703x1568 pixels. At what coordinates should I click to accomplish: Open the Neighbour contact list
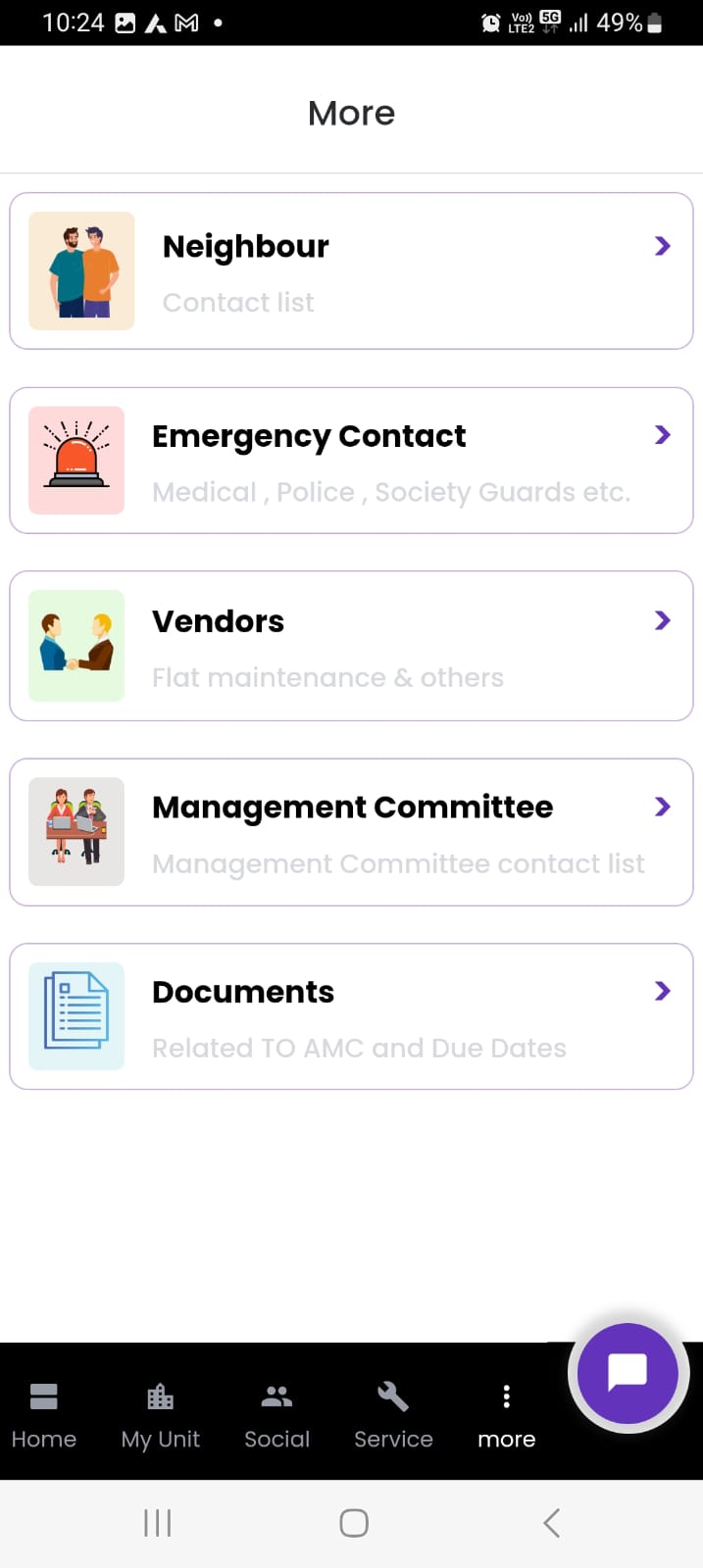(351, 271)
